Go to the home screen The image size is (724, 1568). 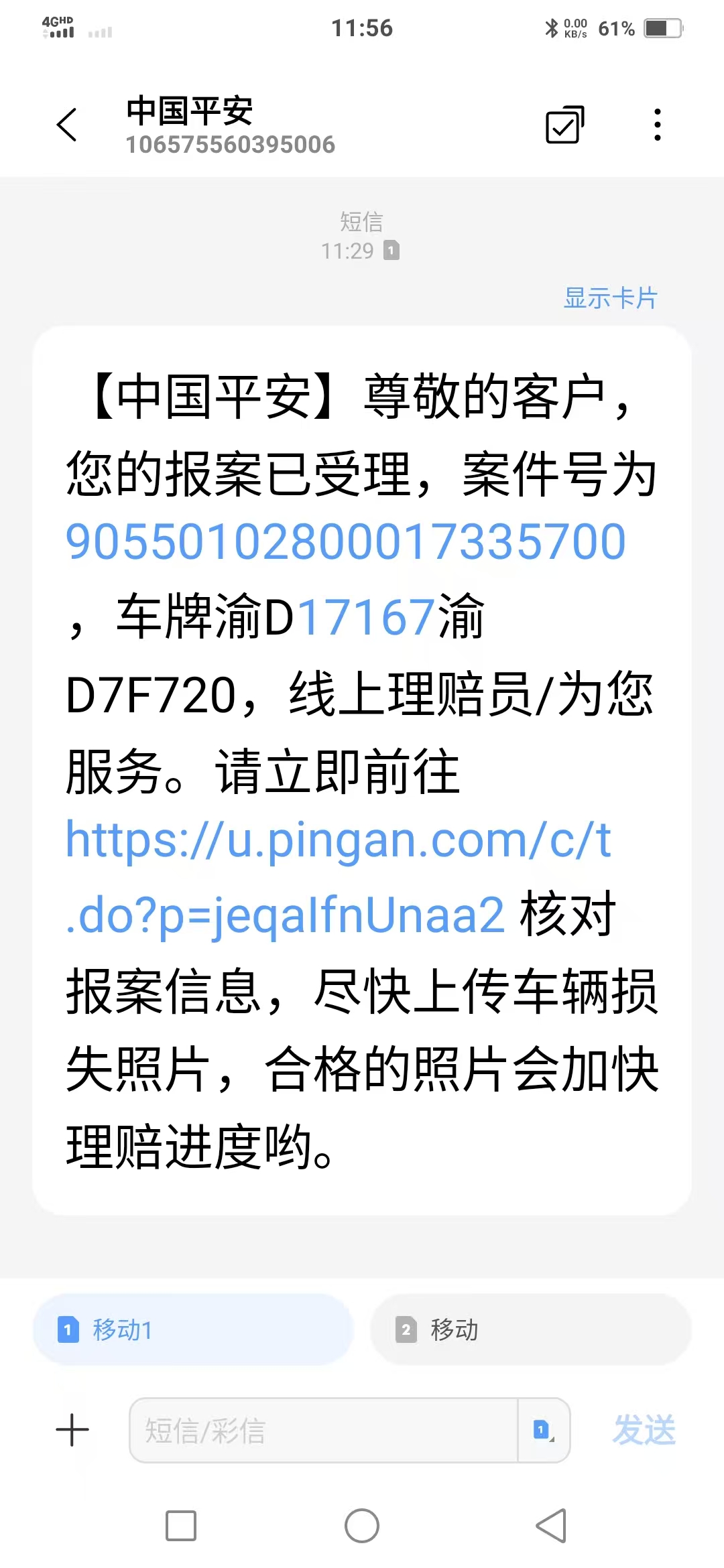(x=362, y=1526)
